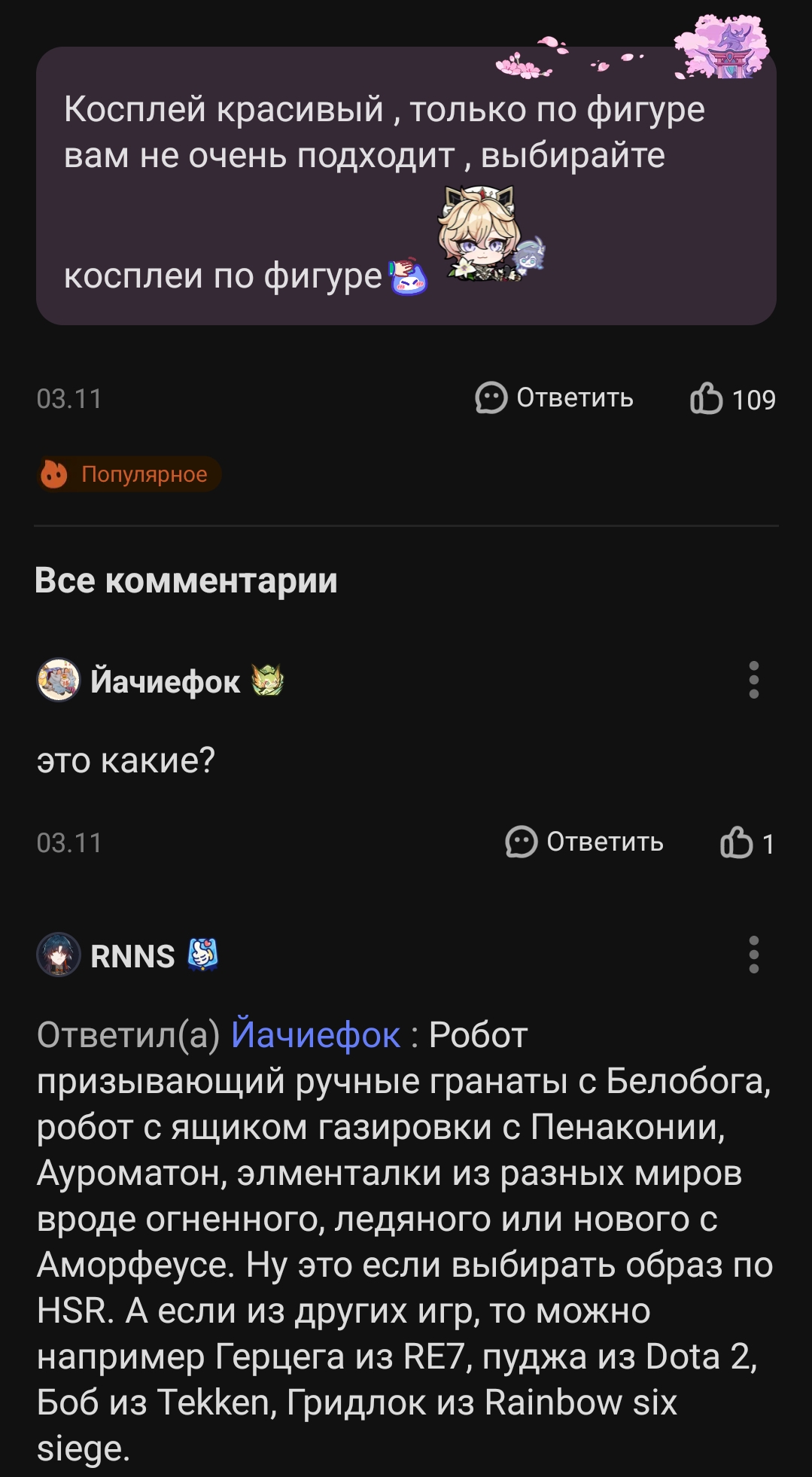Open Йачиефок's profile avatar
This screenshot has height=1477, width=812.
tap(58, 681)
